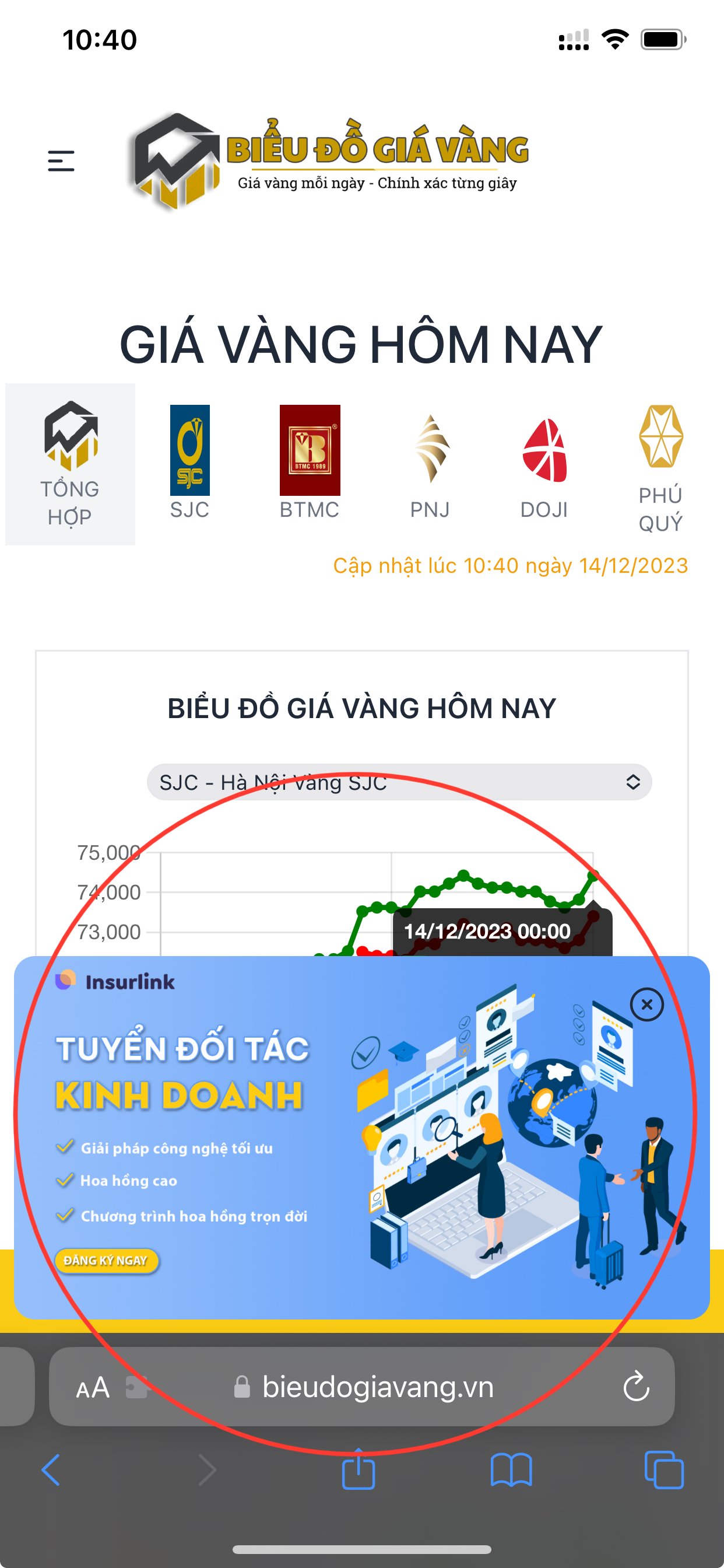
Task: Tap Đăng Ký Ngay in the ad
Action: pos(107,1260)
